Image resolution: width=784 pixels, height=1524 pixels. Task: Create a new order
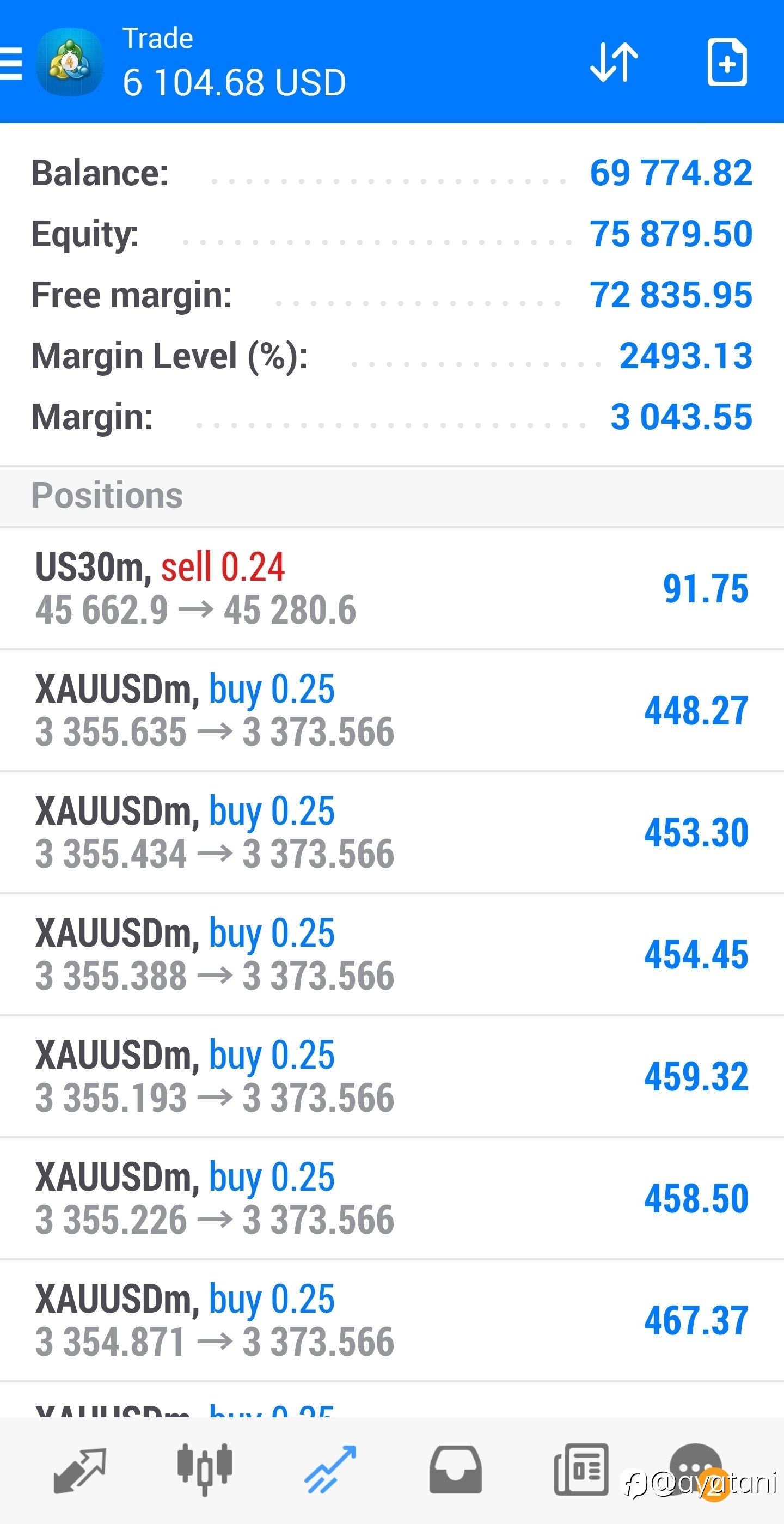[x=727, y=62]
